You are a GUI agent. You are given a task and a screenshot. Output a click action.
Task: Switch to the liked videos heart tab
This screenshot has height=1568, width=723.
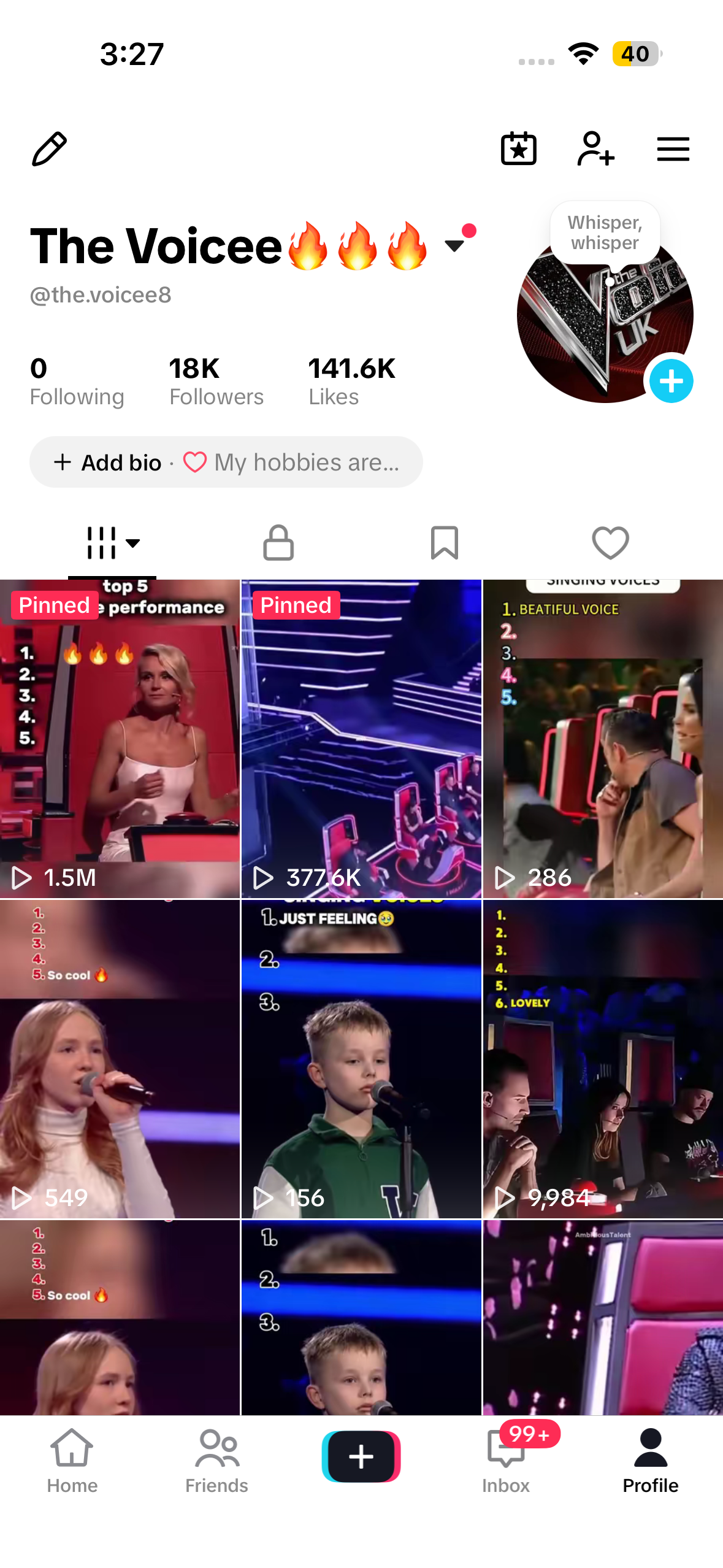[x=611, y=543]
